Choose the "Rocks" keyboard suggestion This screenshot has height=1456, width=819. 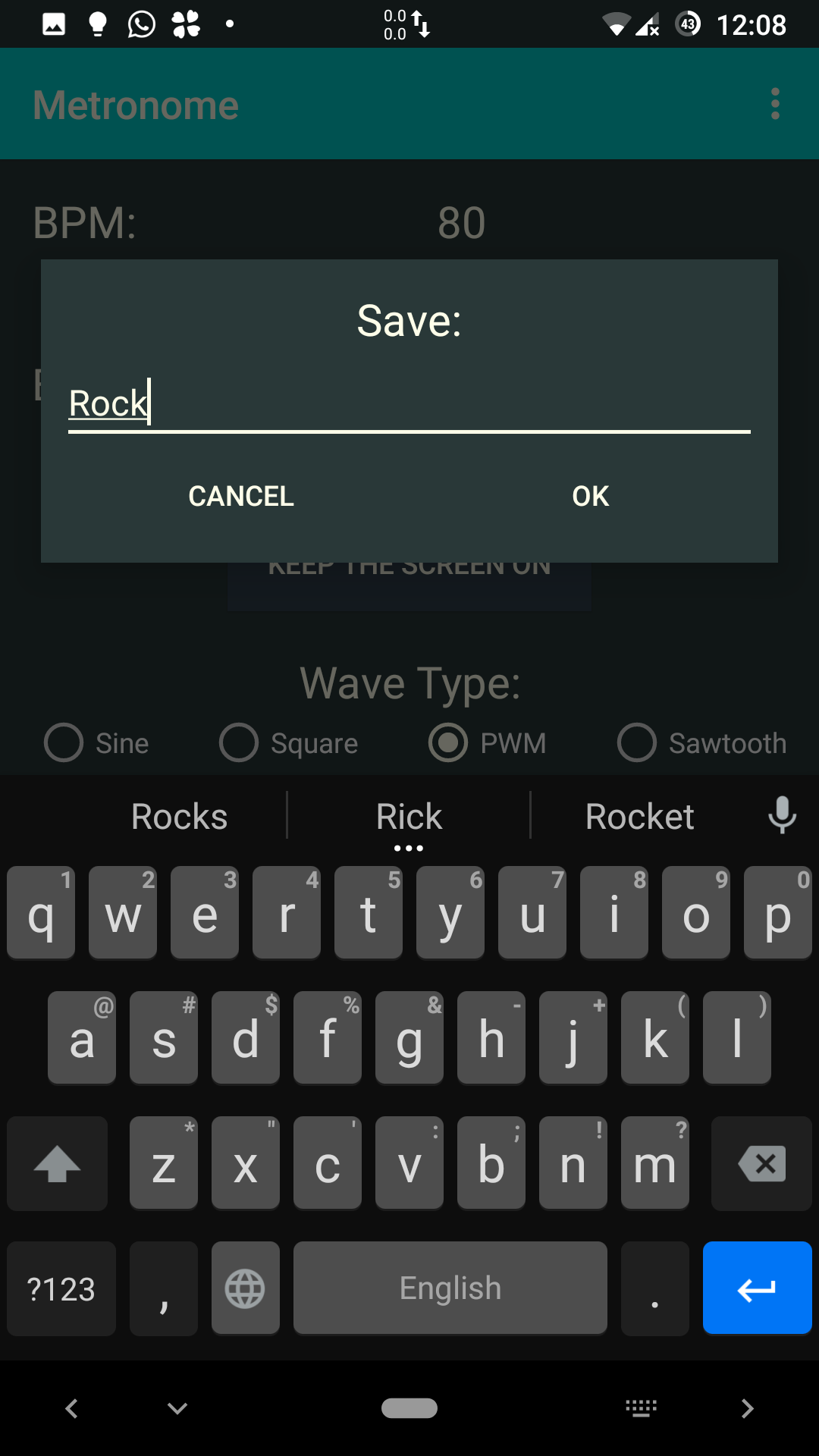click(179, 817)
